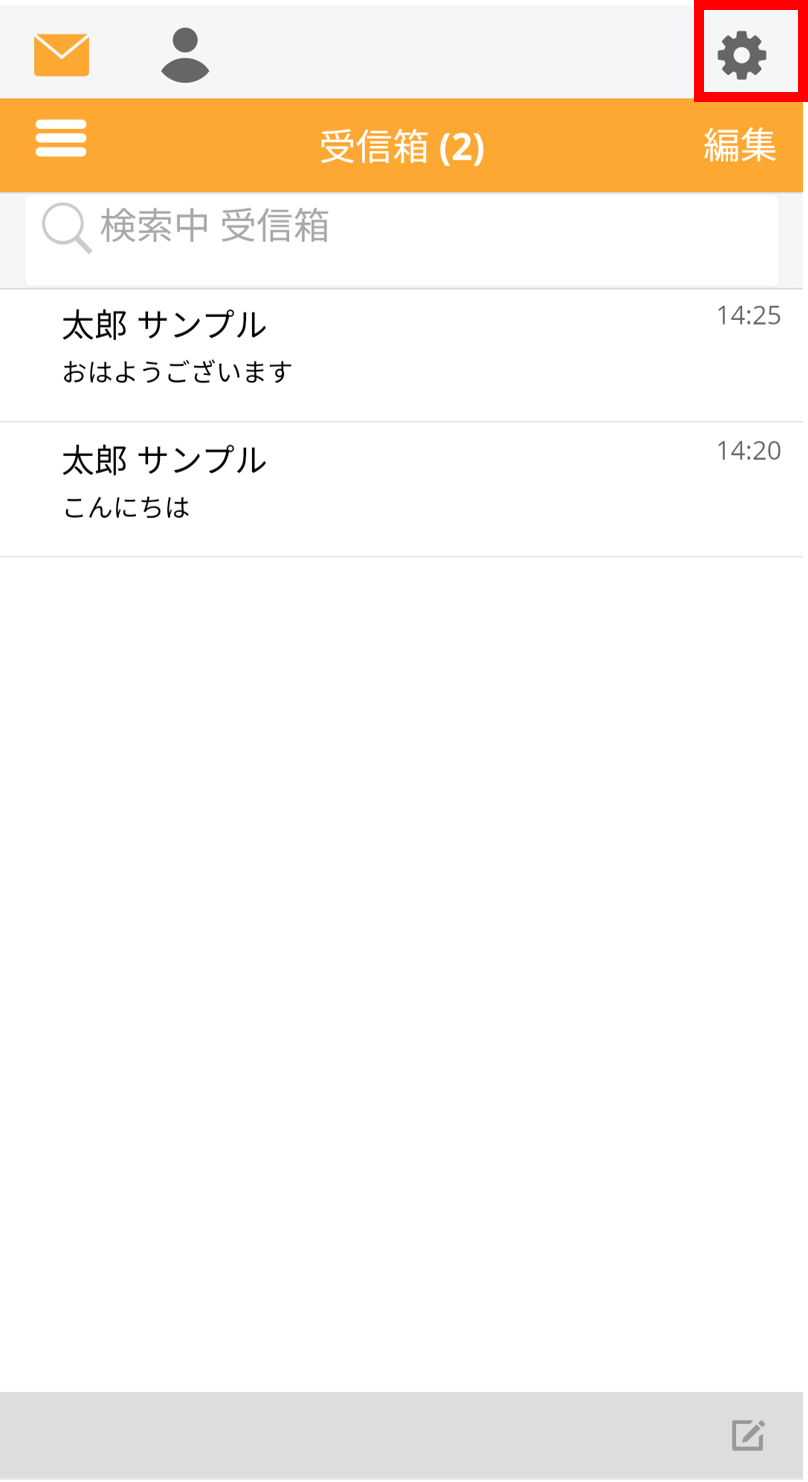Open the settings gear icon
The width and height of the screenshot is (808, 1482).
point(742,55)
